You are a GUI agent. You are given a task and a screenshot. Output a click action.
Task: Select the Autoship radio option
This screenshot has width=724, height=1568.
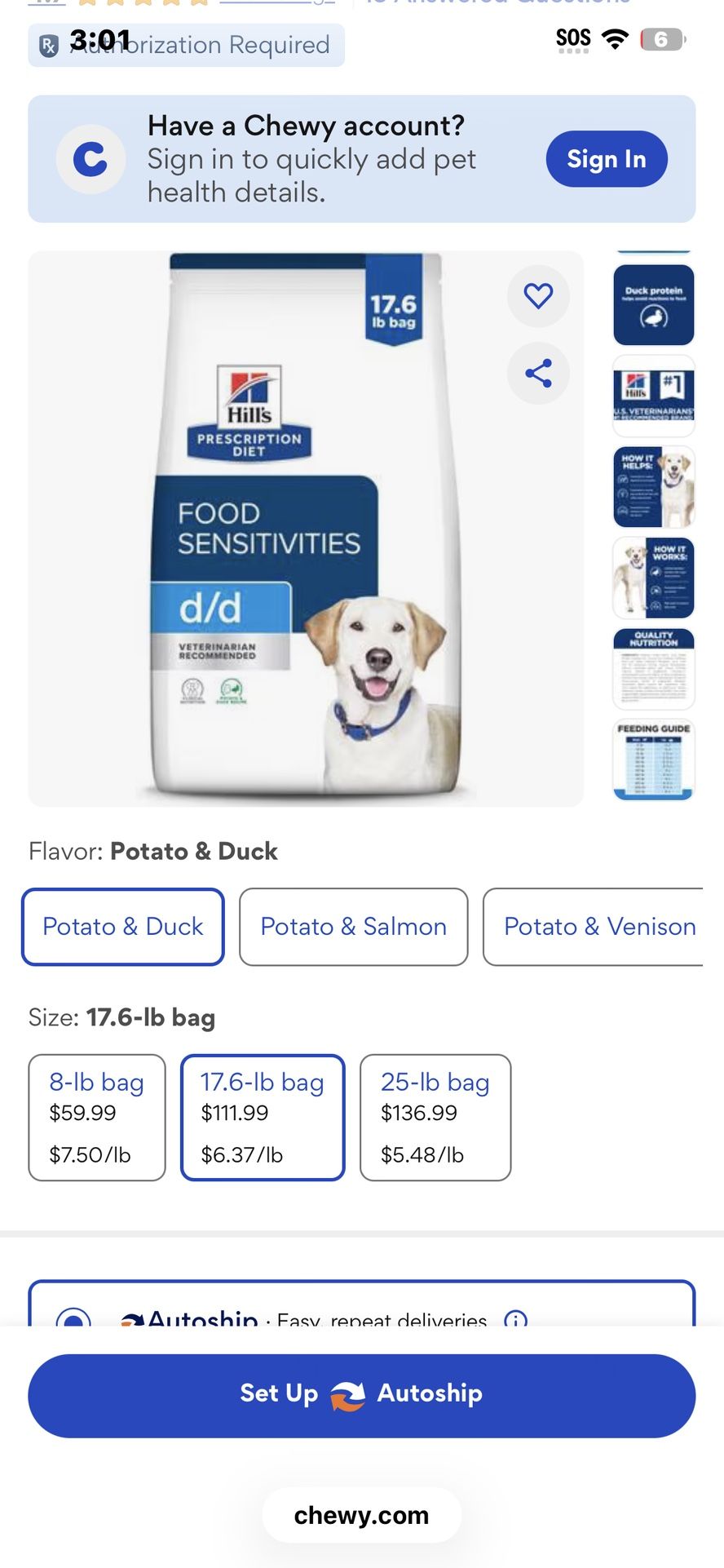[73, 1317]
